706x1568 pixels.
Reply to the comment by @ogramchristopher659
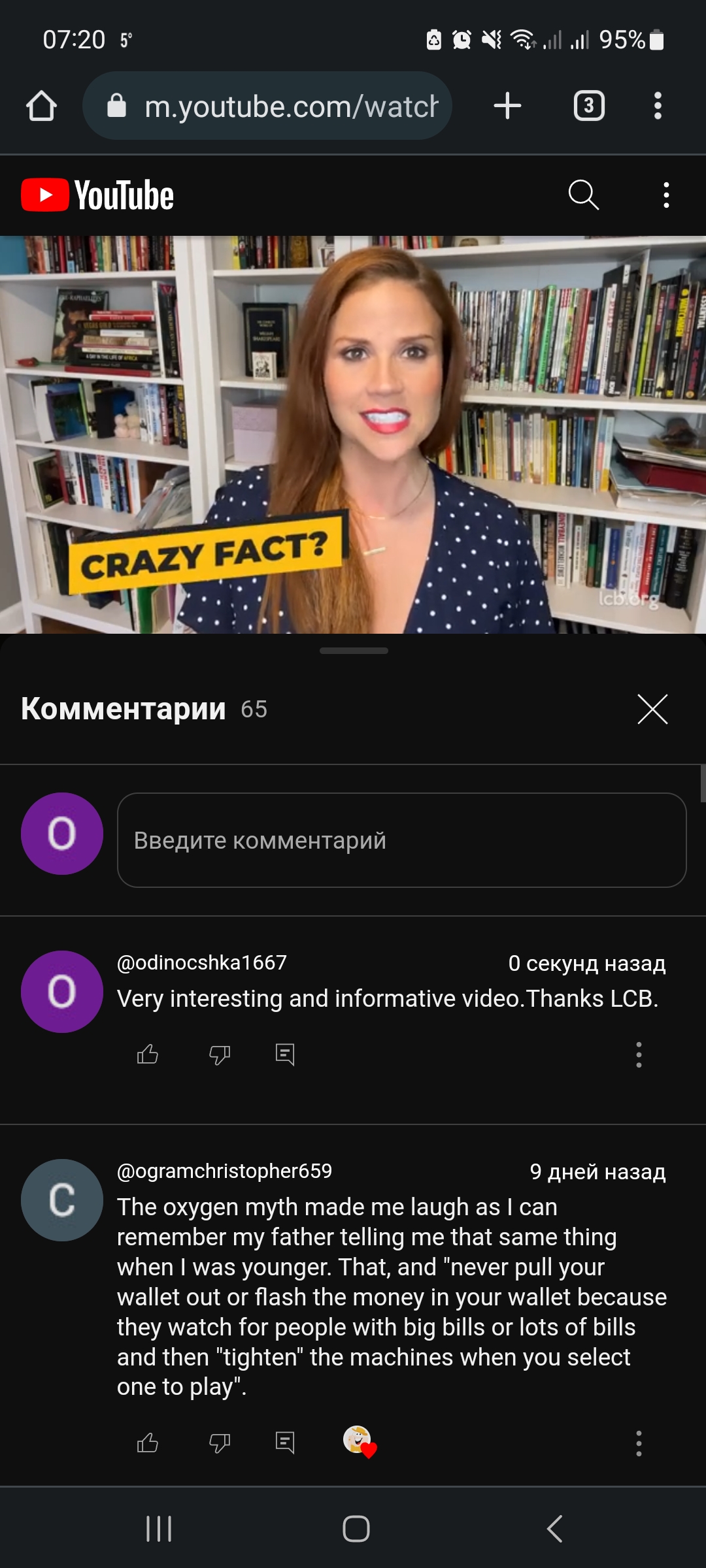285,1443
